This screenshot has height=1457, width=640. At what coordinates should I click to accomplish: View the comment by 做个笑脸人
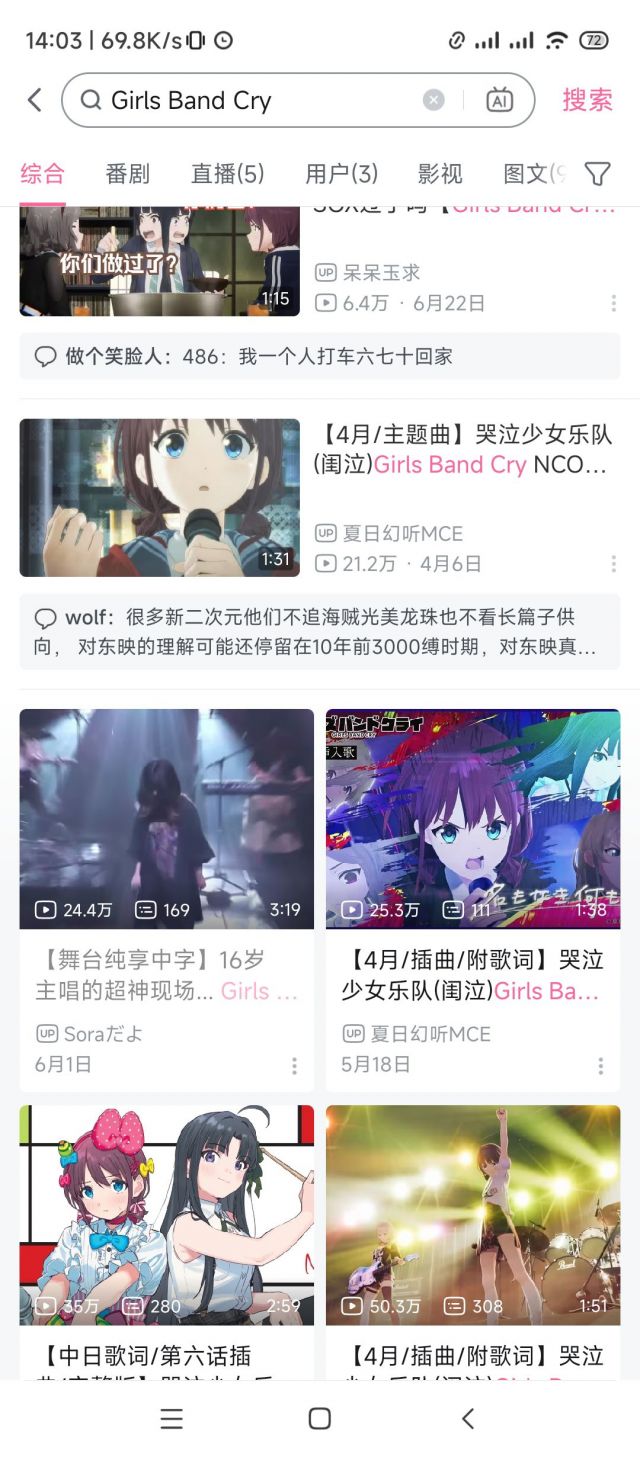coord(319,357)
